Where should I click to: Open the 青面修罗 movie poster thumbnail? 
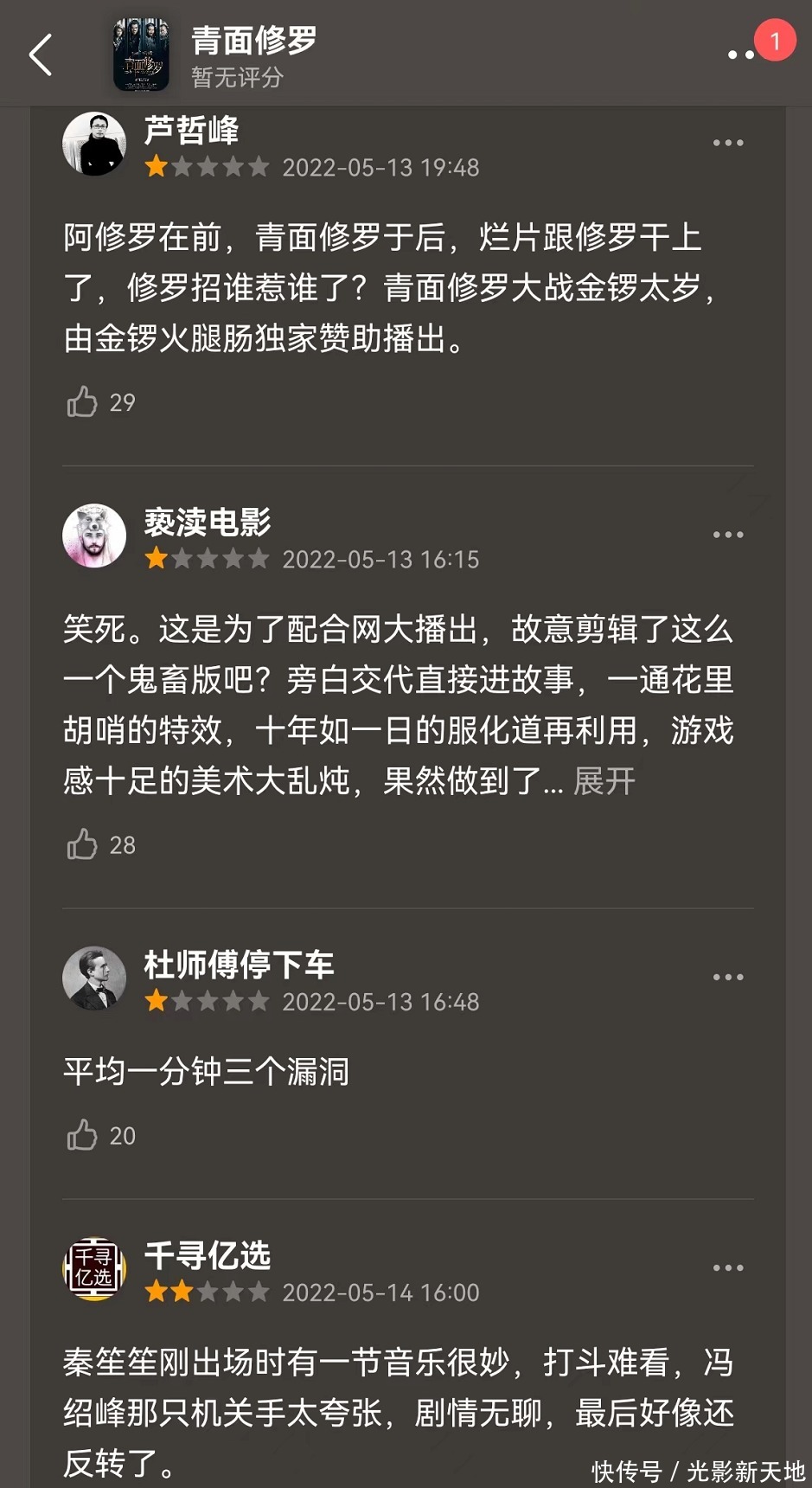coord(141,55)
